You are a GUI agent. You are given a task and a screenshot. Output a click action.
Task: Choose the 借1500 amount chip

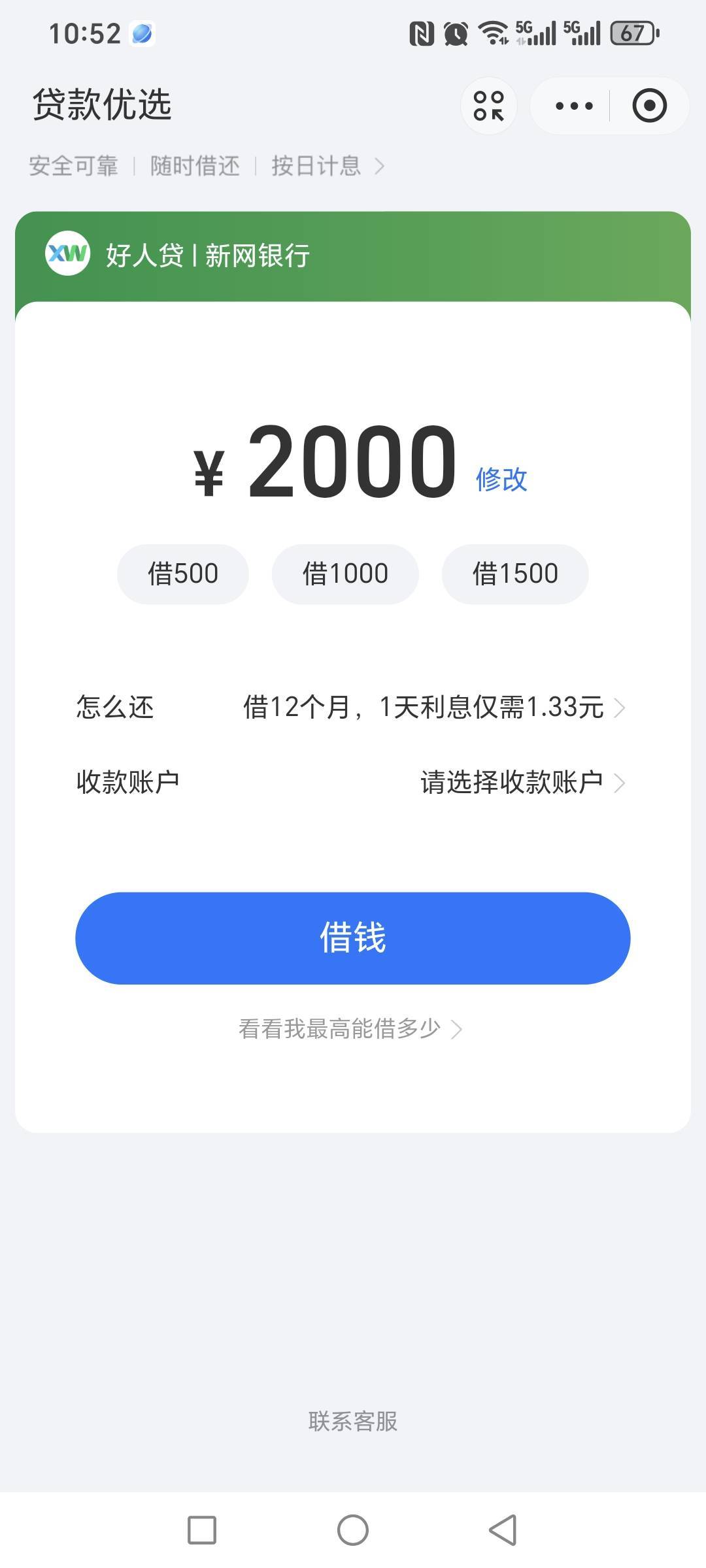[x=515, y=574]
